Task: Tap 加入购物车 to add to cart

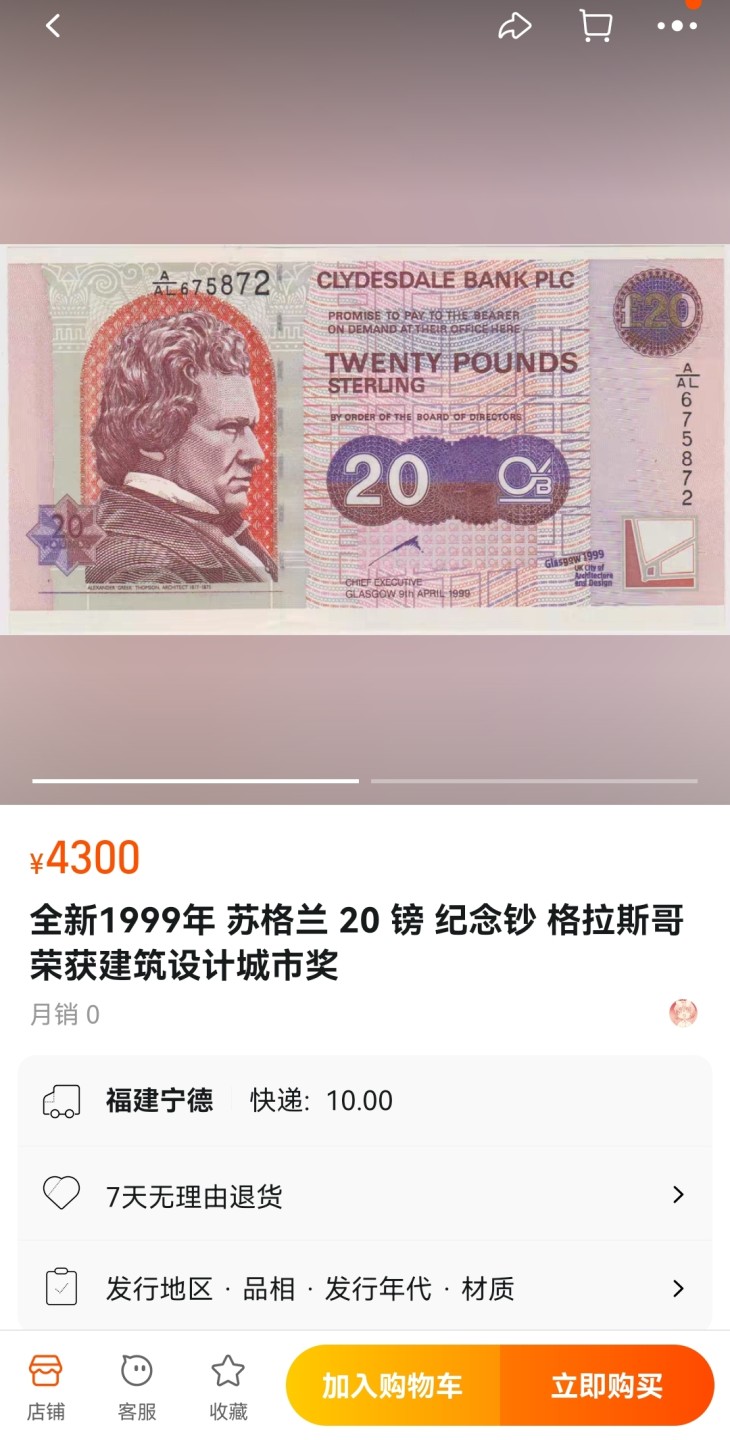Action: pos(393,1386)
